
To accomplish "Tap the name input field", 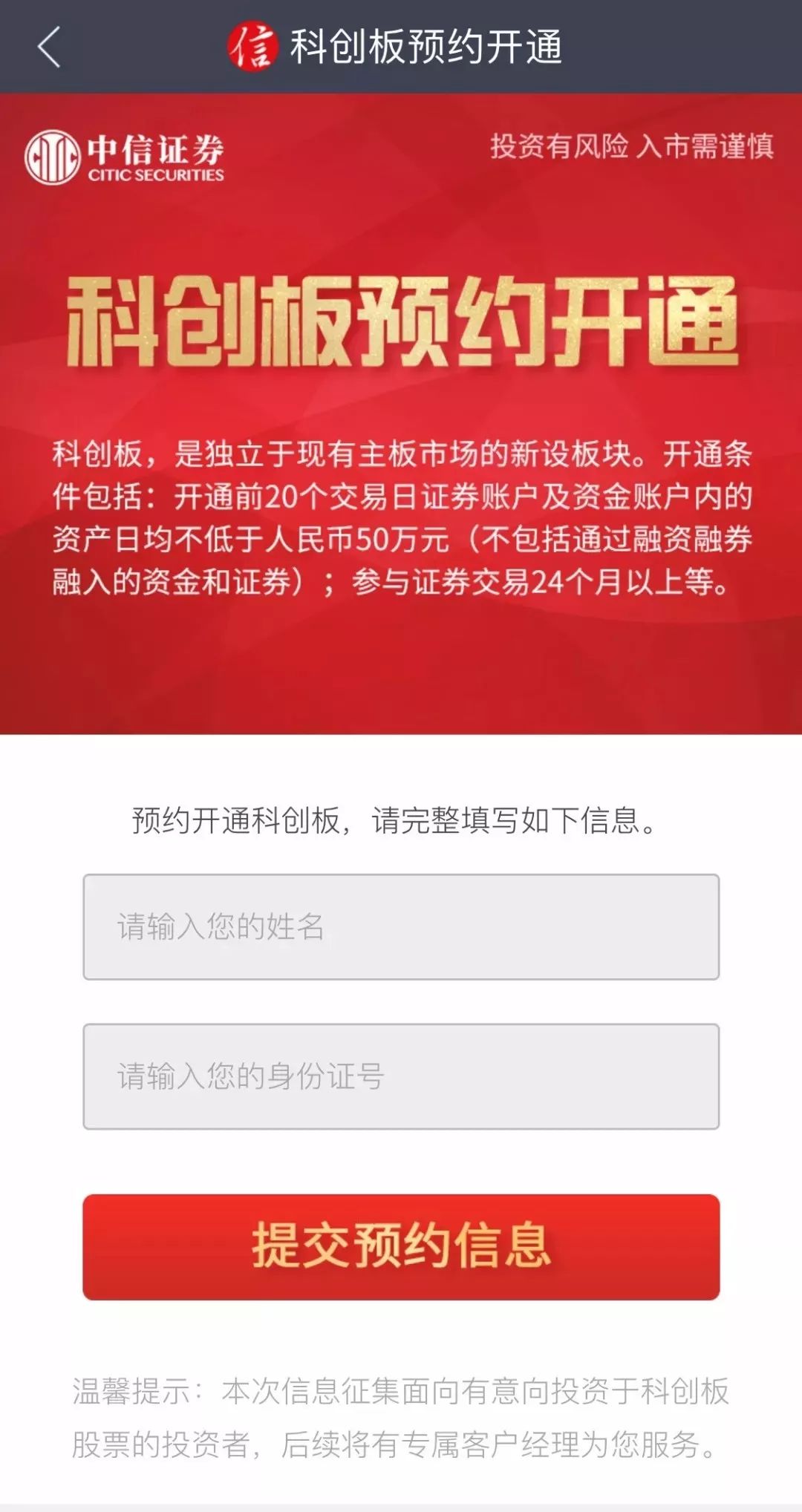I will pos(401,926).
